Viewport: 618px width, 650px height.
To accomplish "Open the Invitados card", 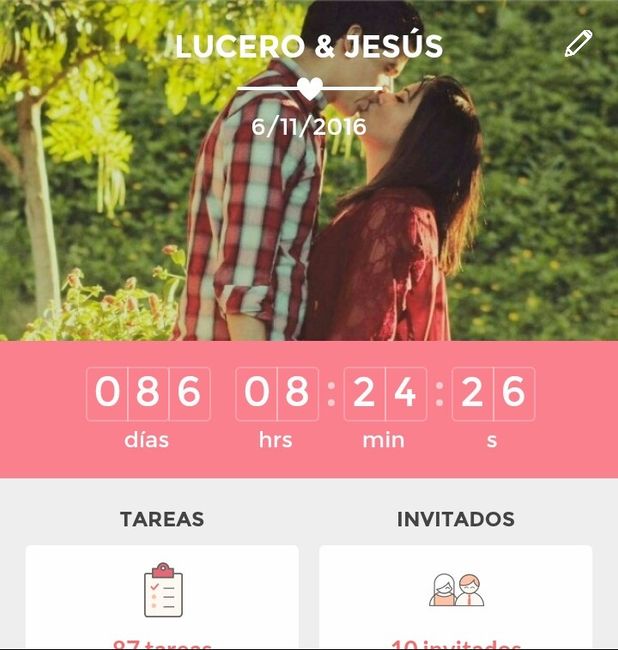I will 456,596.
